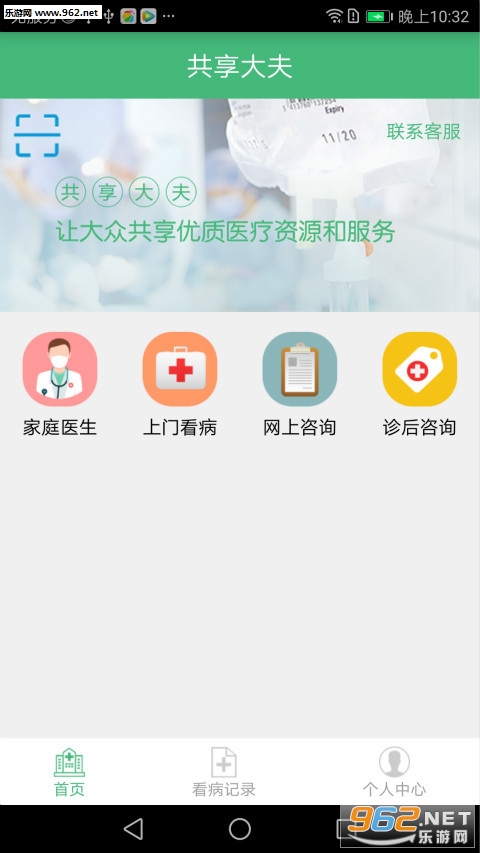Go to the 个人中心 profile tab
Image resolution: width=480 pixels, height=853 pixels.
coord(394,772)
